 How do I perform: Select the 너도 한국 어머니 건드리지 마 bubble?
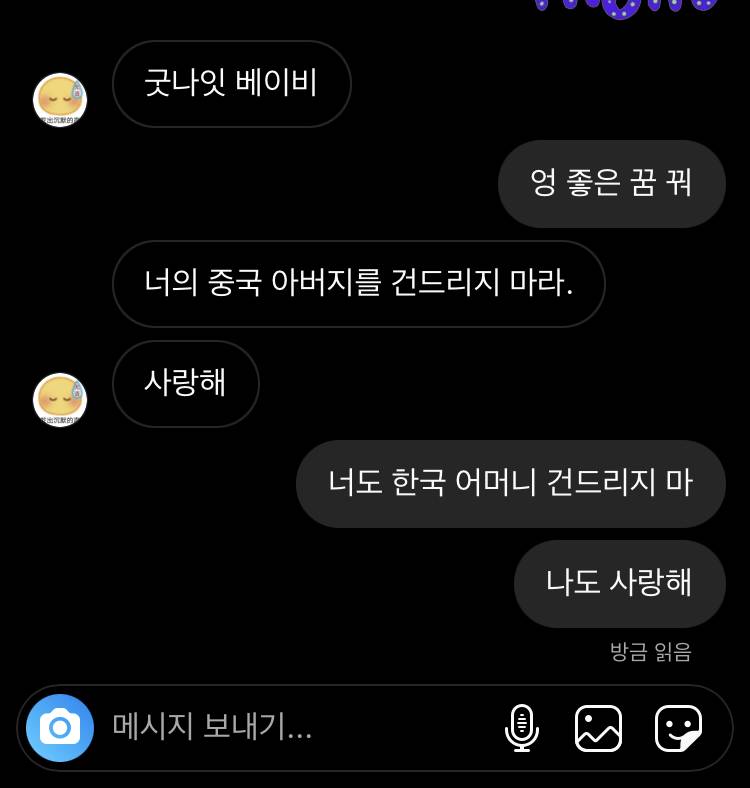pyautogui.click(x=510, y=483)
